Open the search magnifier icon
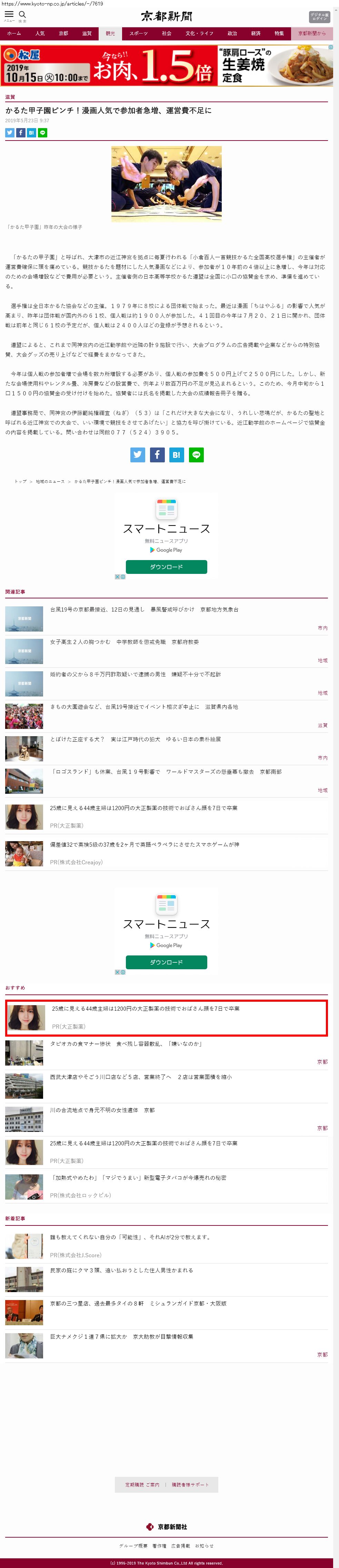This screenshot has width=339, height=1568. click(x=22, y=15)
